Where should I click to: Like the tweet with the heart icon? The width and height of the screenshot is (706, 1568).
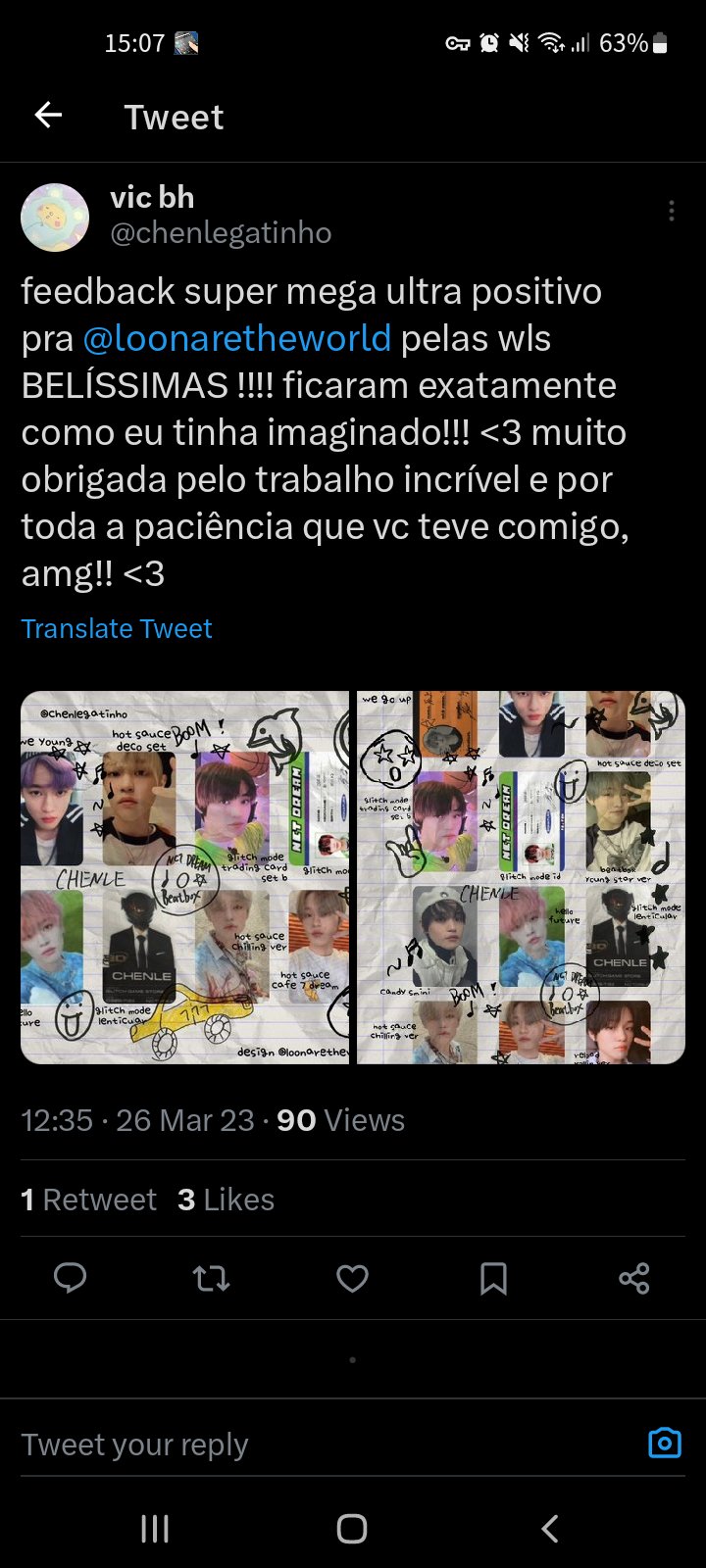point(352,1278)
